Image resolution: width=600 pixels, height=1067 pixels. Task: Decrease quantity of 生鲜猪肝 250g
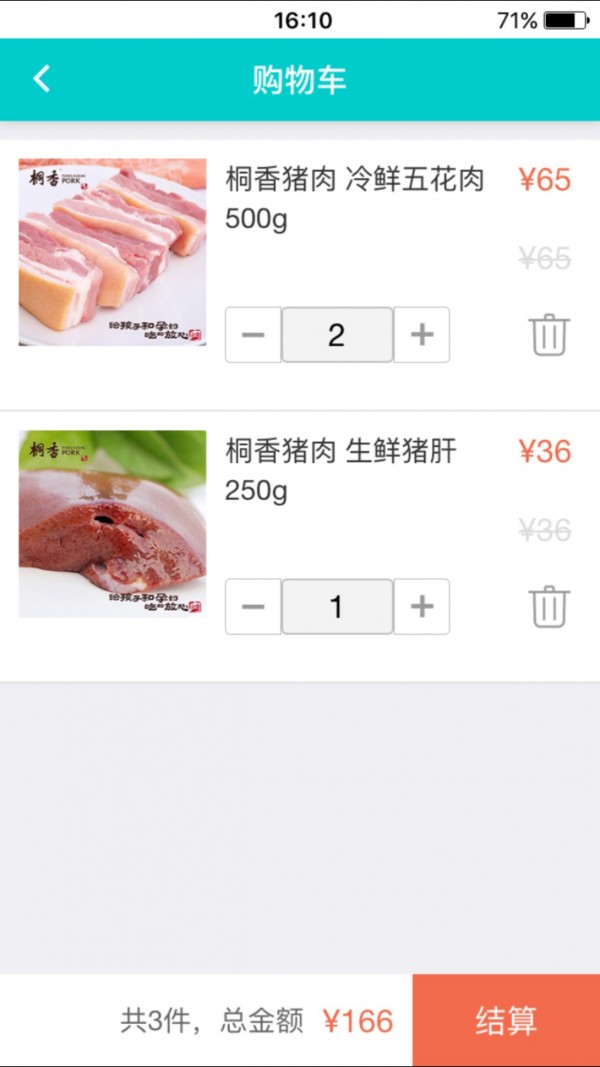pyautogui.click(x=253, y=607)
